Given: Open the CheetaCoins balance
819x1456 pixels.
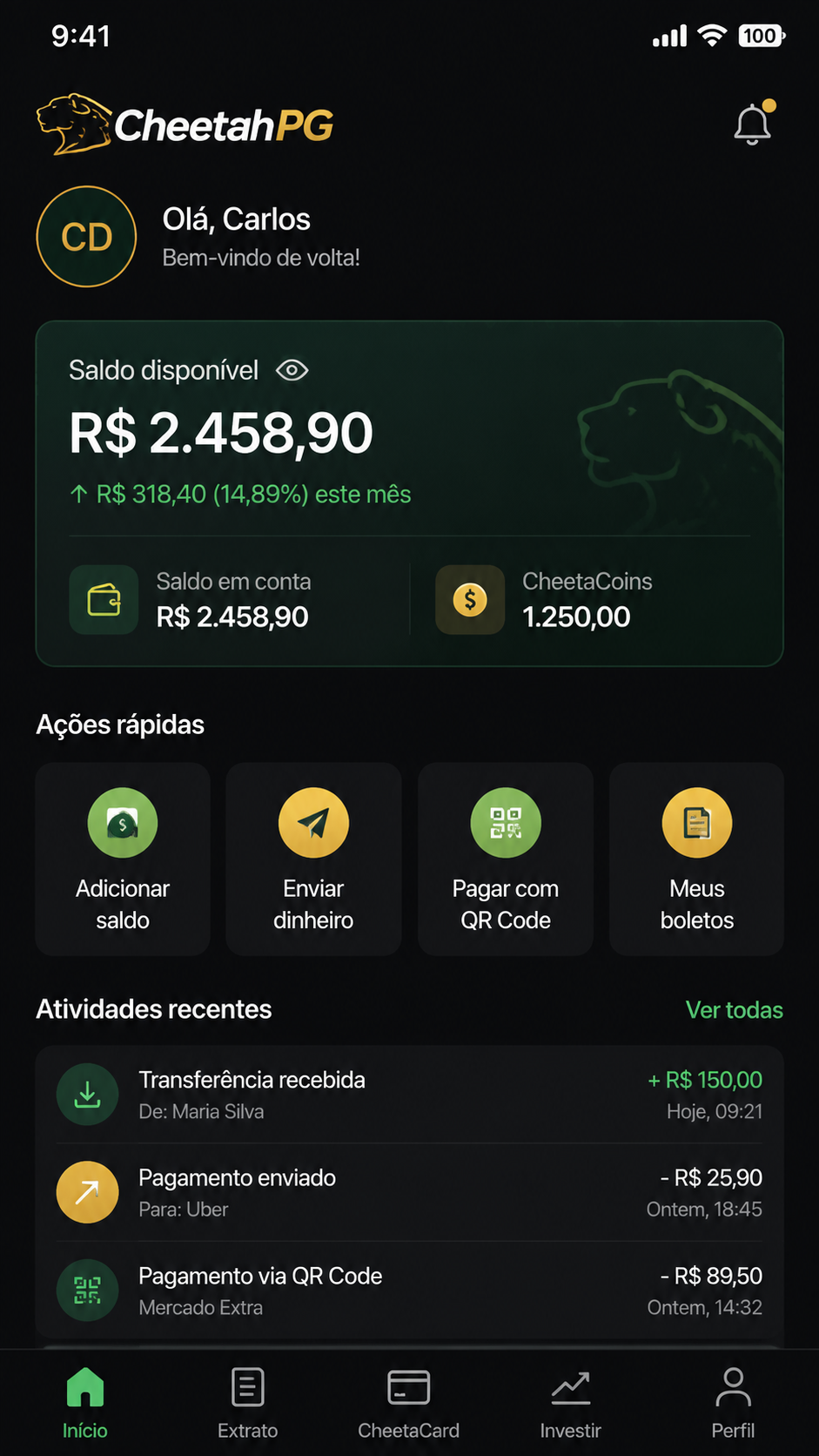Looking at the screenshot, I should 592,599.
